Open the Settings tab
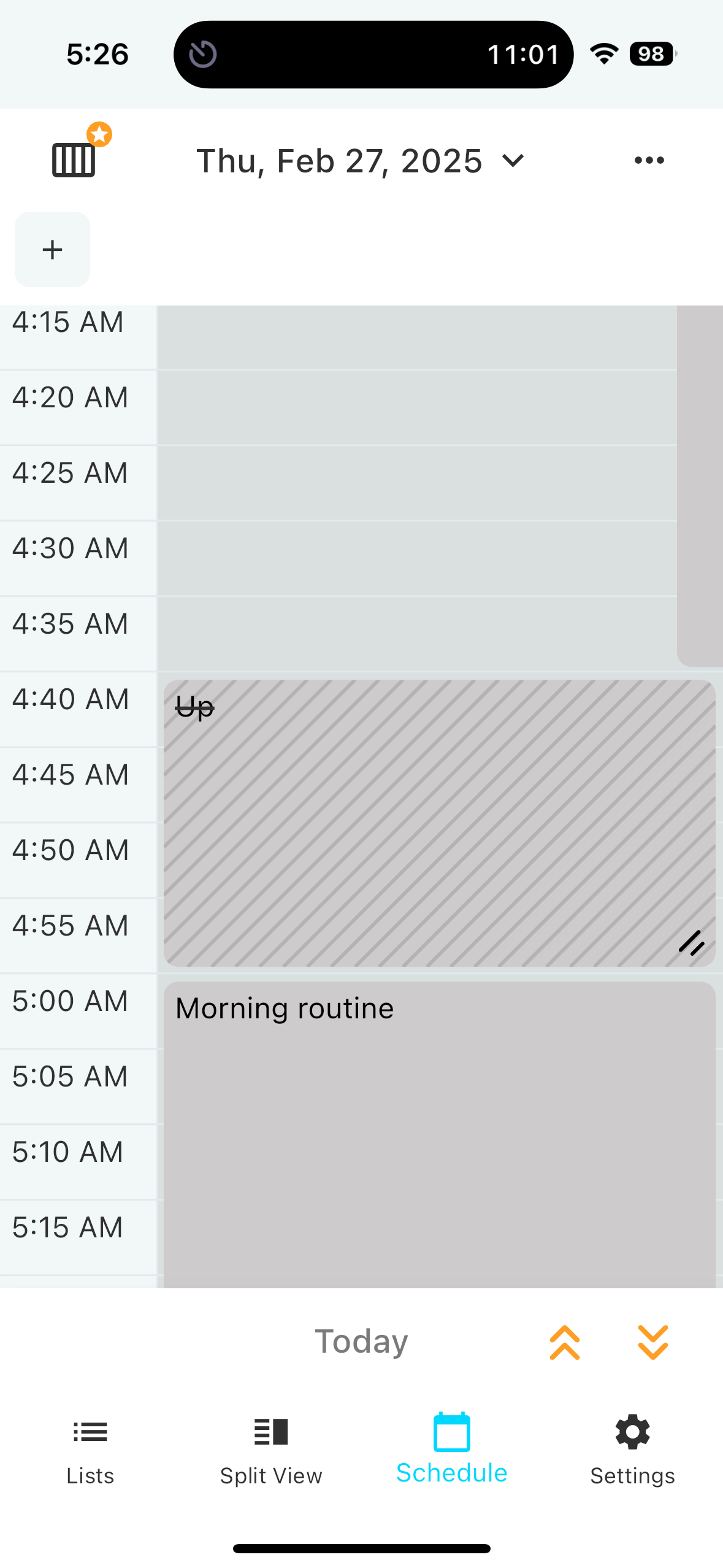The image size is (723, 1568). click(632, 1451)
